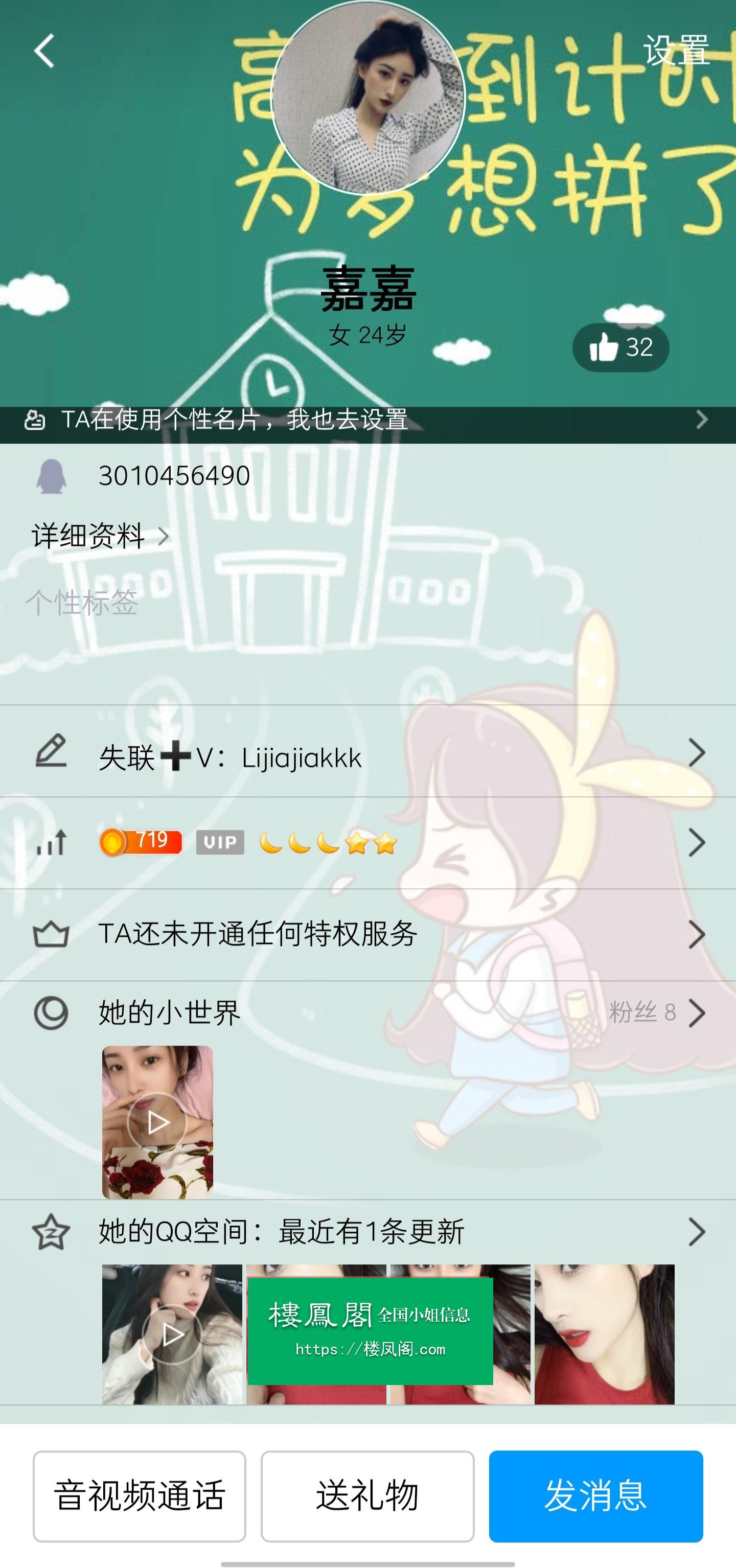736x1568 pixels.
Task: Open 设置 in the top-right corner
Action: pos(676,51)
